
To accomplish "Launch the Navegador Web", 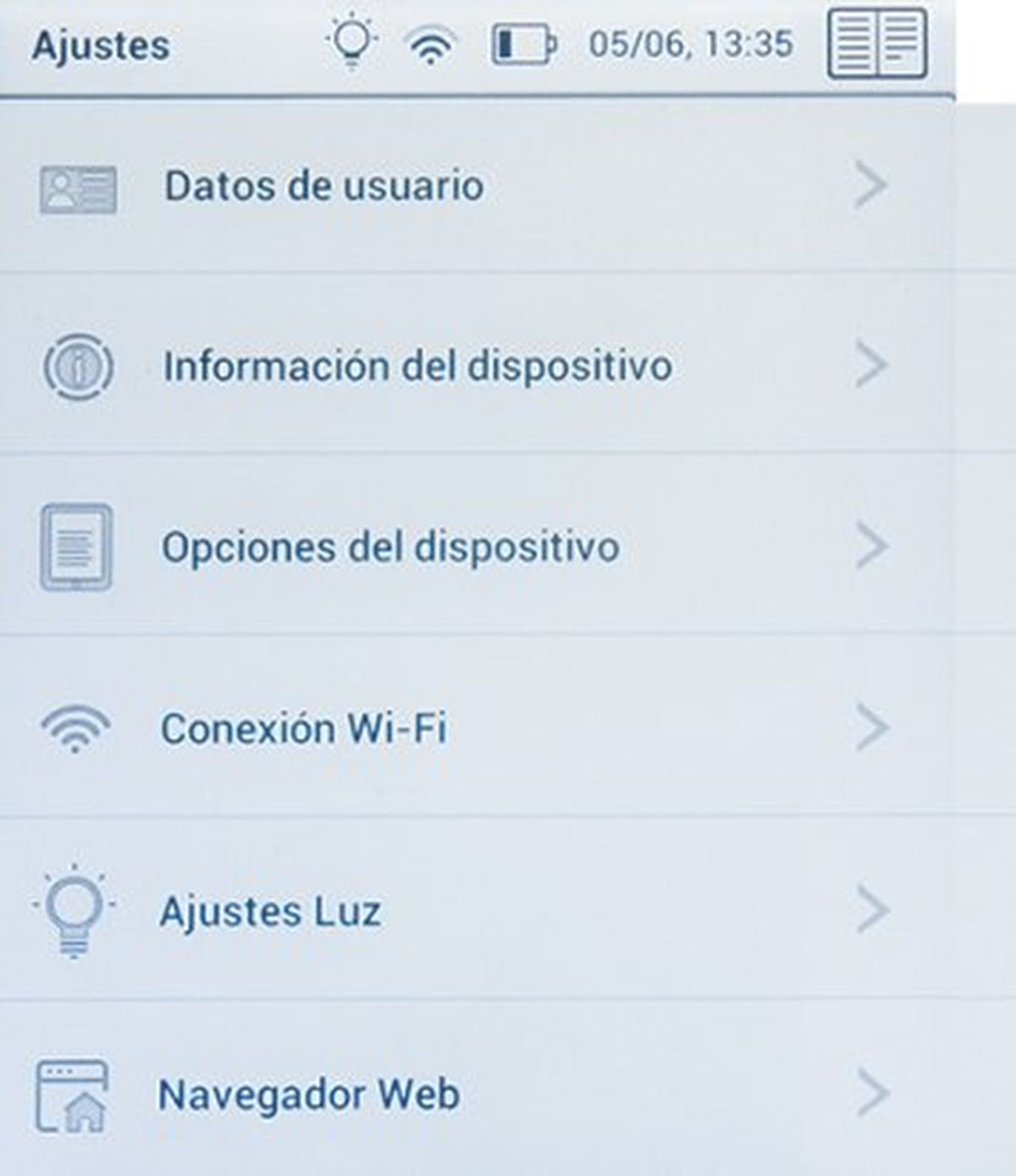I will [x=309, y=1094].
